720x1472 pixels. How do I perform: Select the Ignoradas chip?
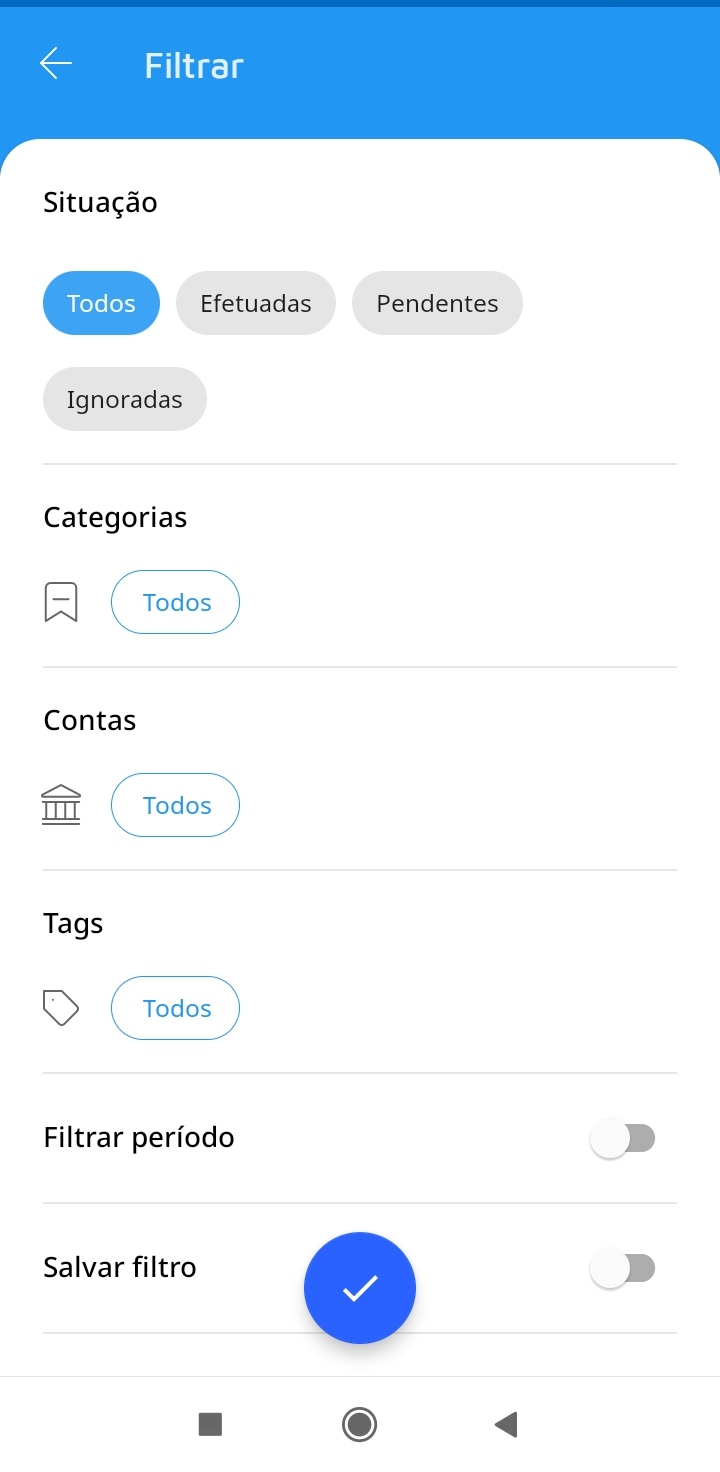(125, 399)
